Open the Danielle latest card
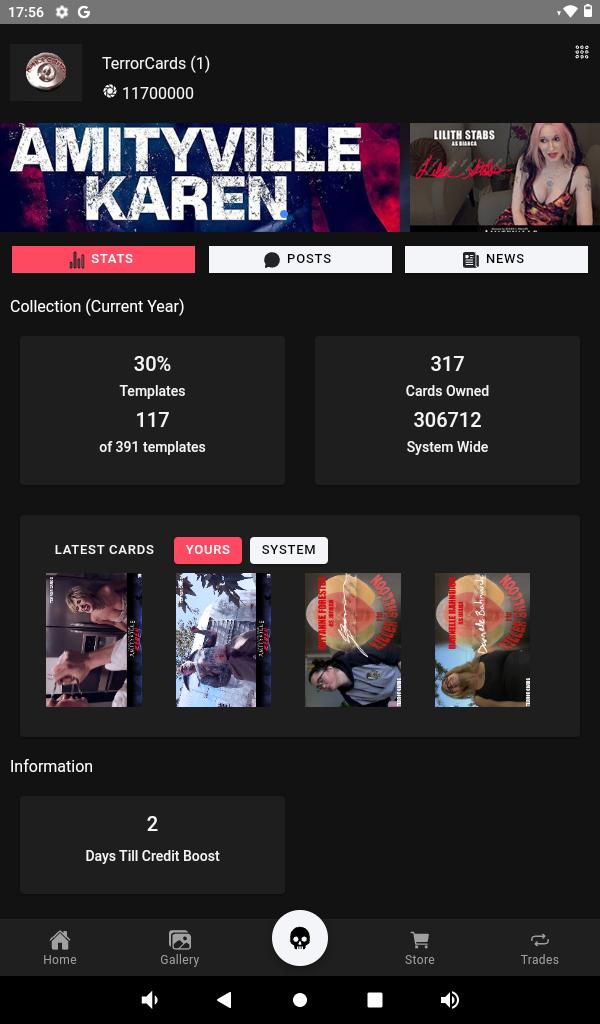Screen dimensions: 600x1024 click(x=482, y=640)
